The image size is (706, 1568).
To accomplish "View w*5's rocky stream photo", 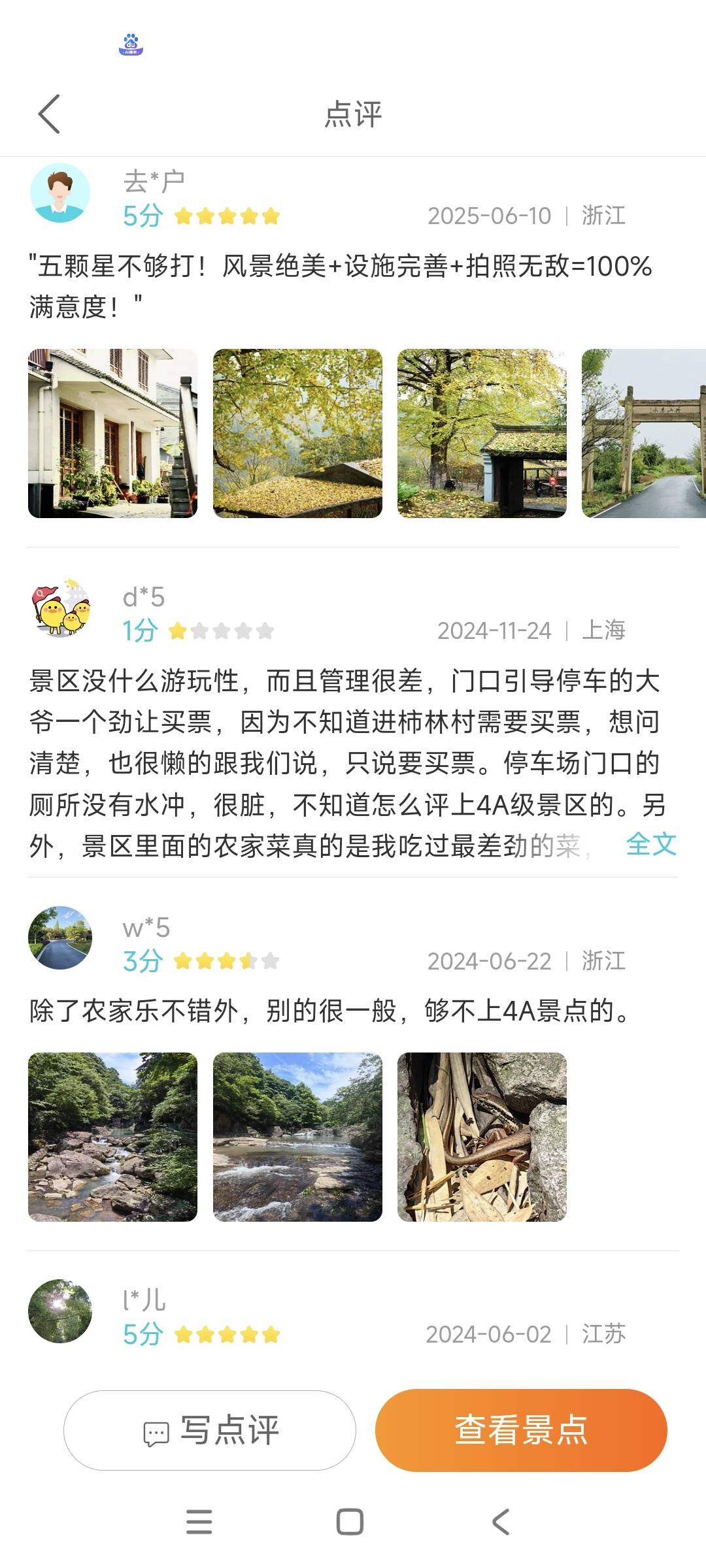I will pyautogui.click(x=112, y=1137).
